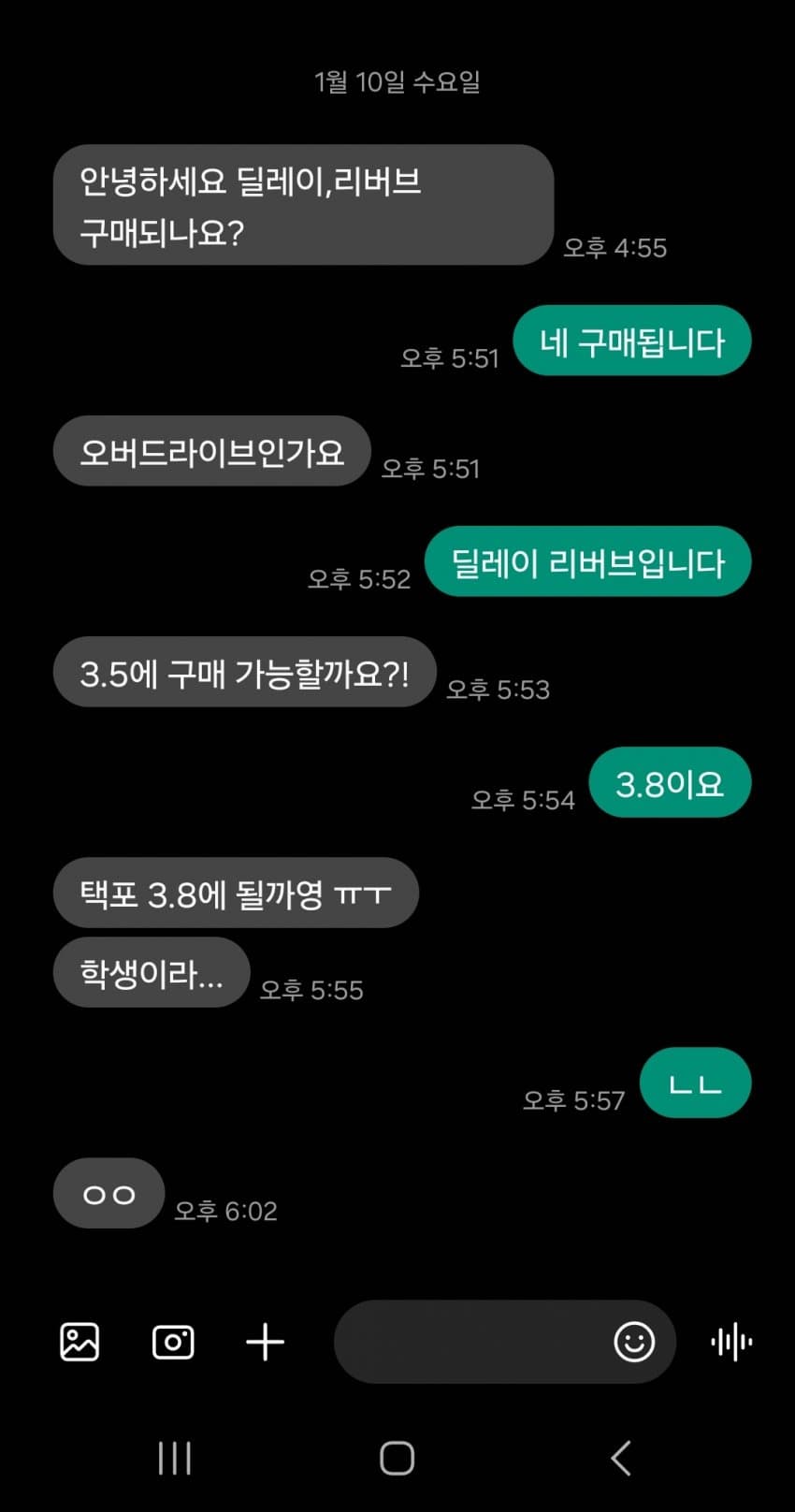Open the gallery image picker
795x1512 pixels.
coord(79,1342)
